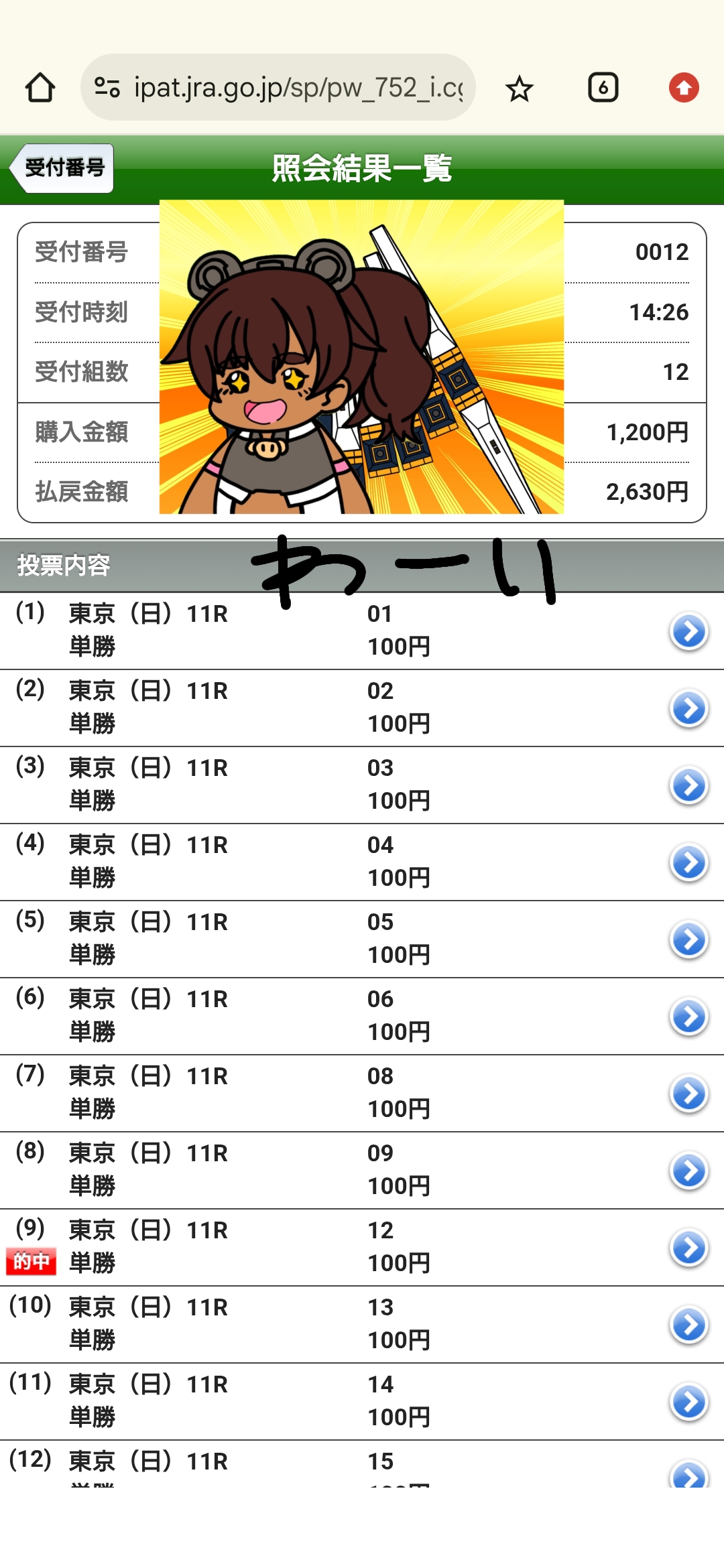Tap the URL address bar
The width and height of the screenshot is (724, 1568).
(278, 88)
